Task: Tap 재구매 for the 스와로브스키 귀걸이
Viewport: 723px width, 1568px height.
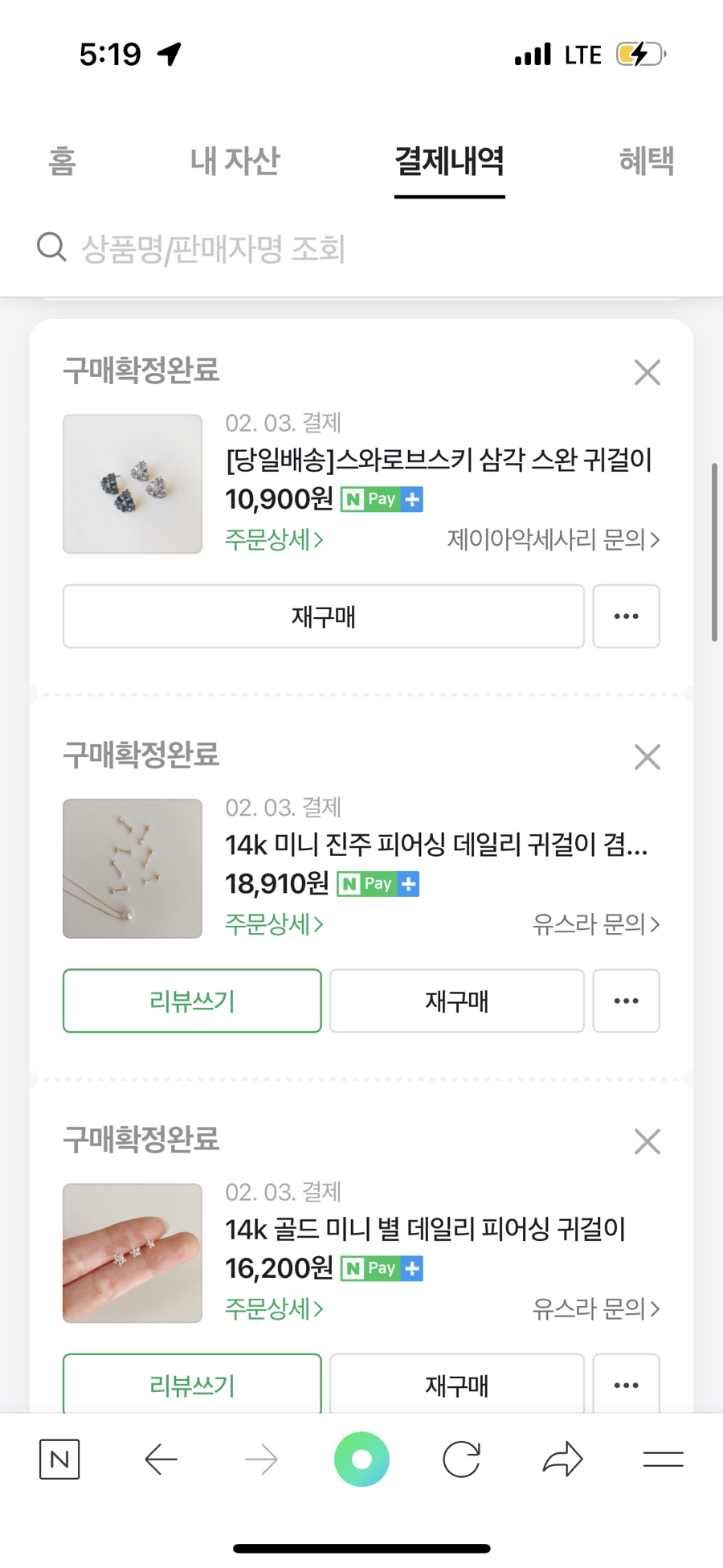Action: pyautogui.click(x=323, y=616)
